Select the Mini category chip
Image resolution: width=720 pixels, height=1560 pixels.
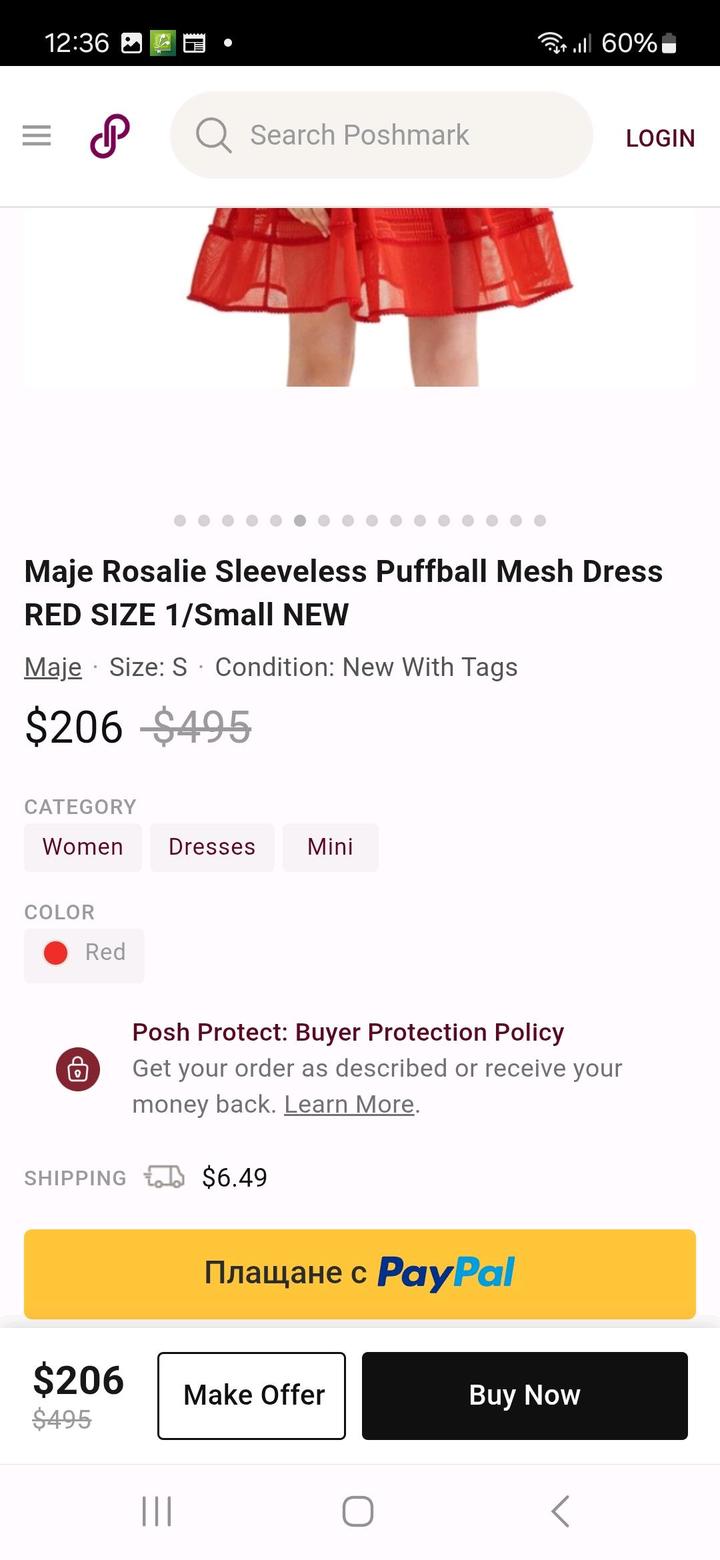click(x=330, y=847)
